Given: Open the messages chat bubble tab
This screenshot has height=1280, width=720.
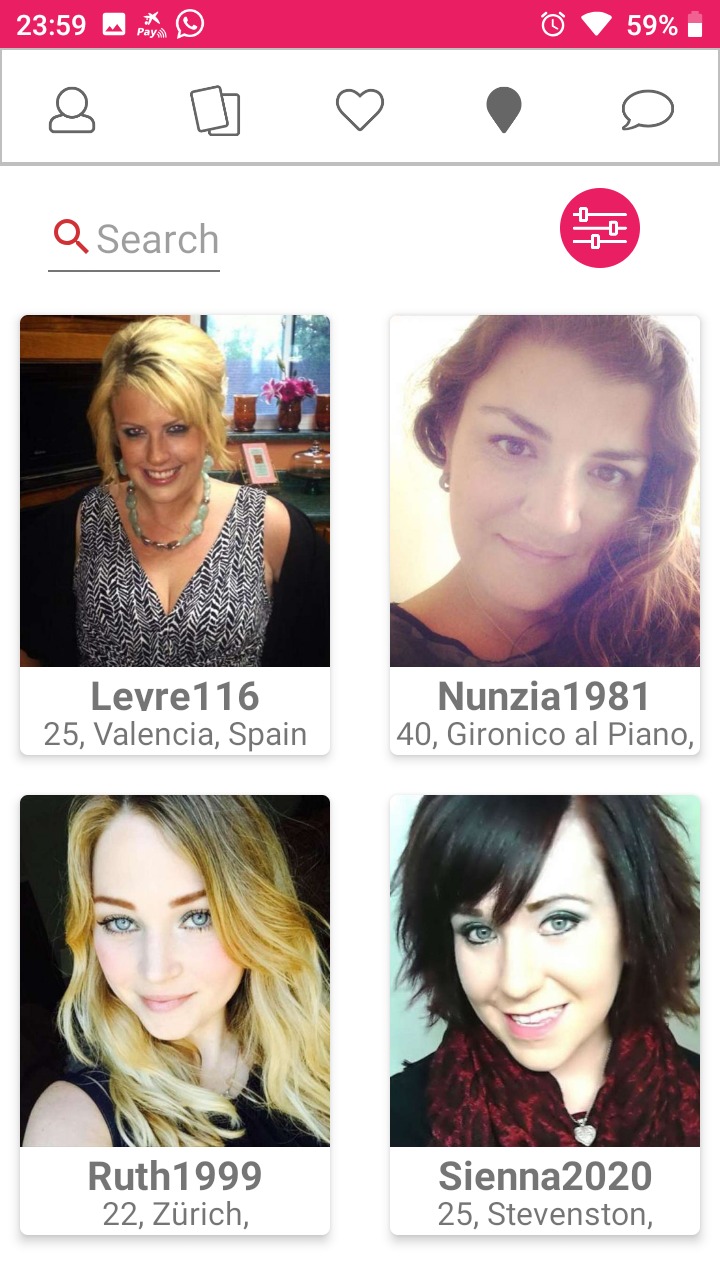Looking at the screenshot, I should (648, 110).
